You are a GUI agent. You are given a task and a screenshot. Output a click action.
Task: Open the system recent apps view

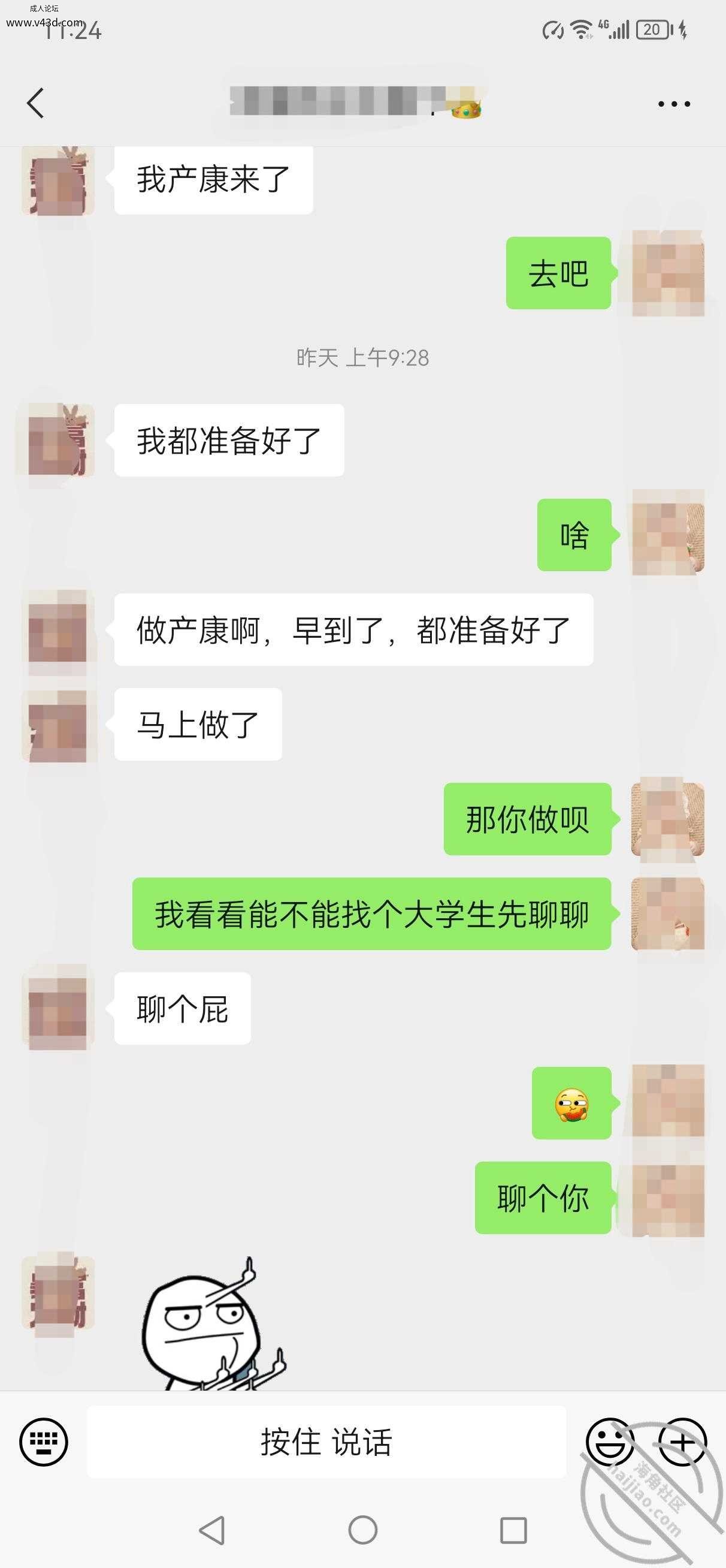(513, 1530)
